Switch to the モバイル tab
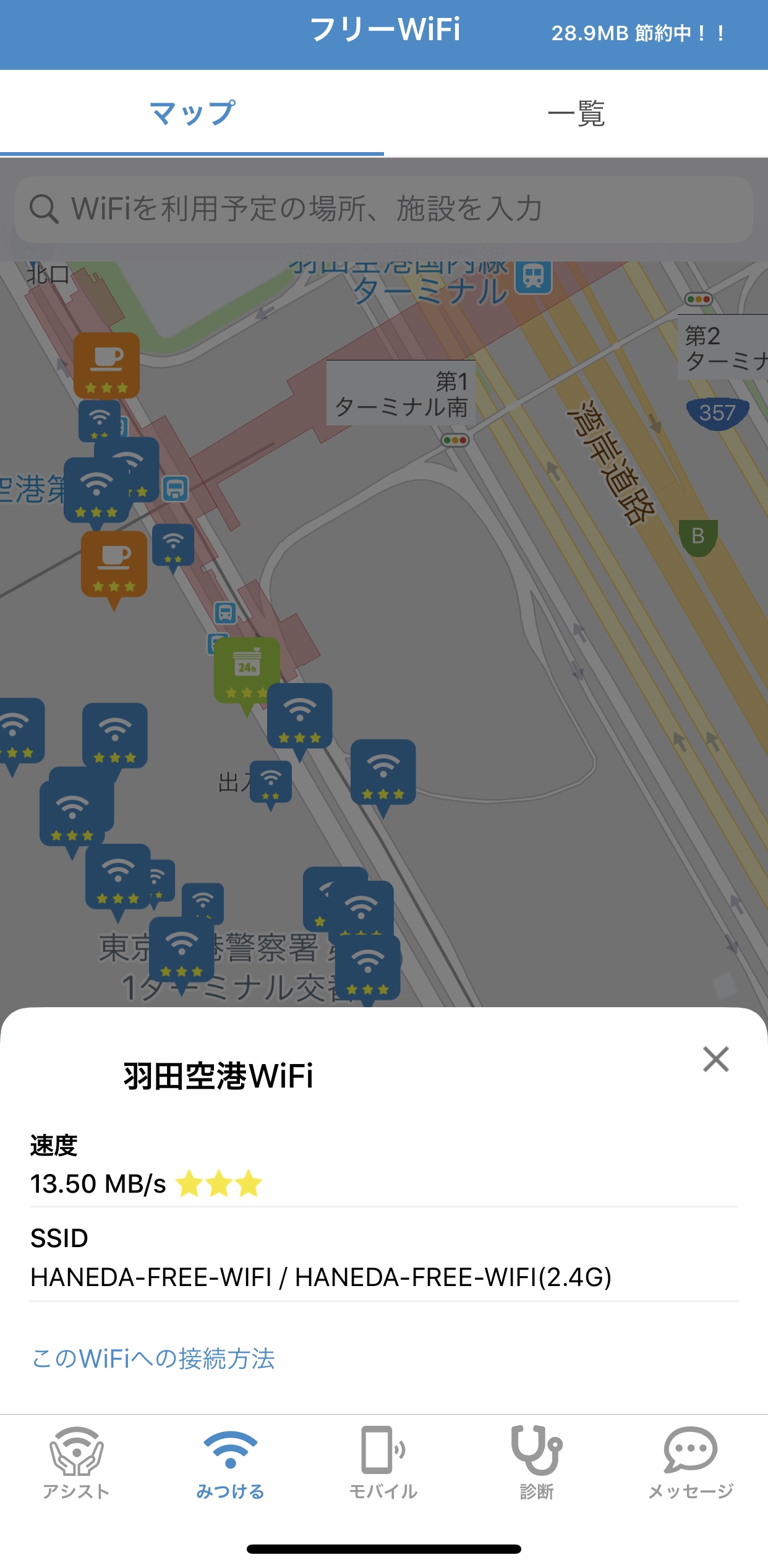Image resolution: width=768 pixels, height=1568 pixels. [x=383, y=1463]
